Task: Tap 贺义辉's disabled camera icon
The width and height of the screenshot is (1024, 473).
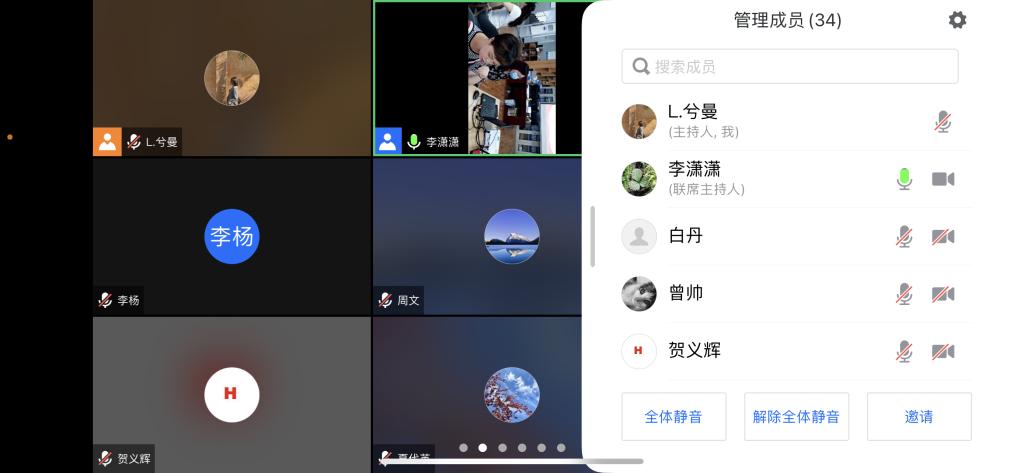Action: 943,351
